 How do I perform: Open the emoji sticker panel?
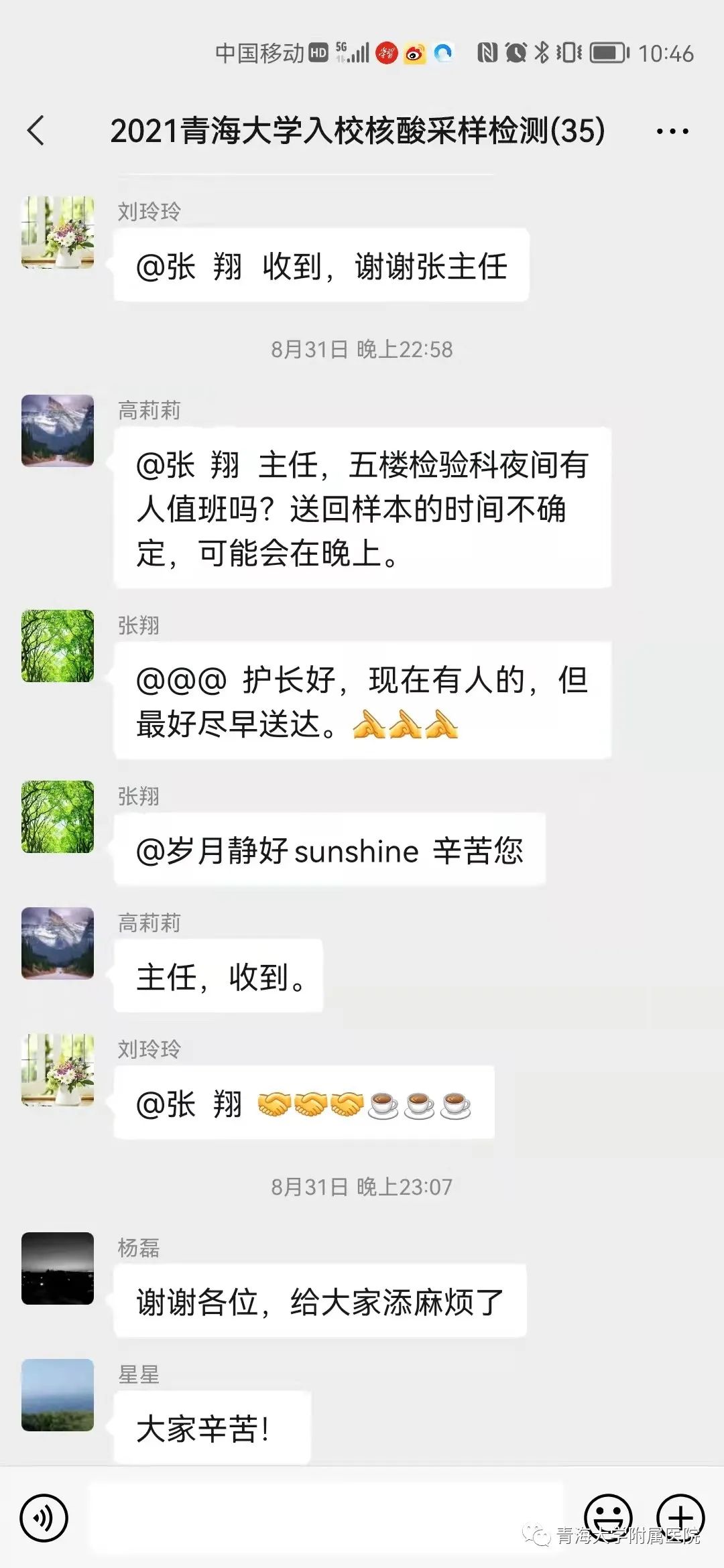pyautogui.click(x=608, y=1517)
